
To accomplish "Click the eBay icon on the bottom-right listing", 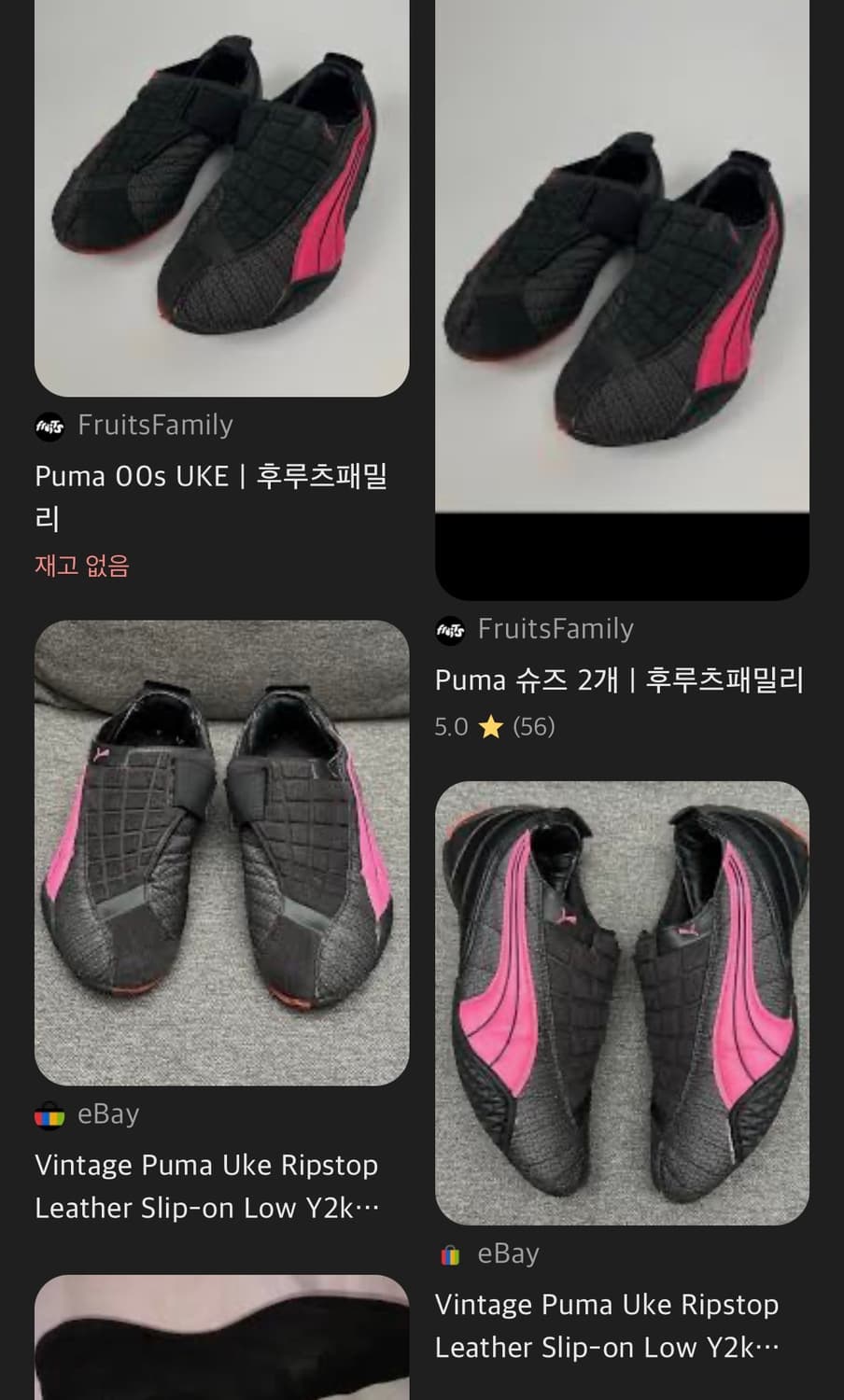I will click(x=449, y=1255).
